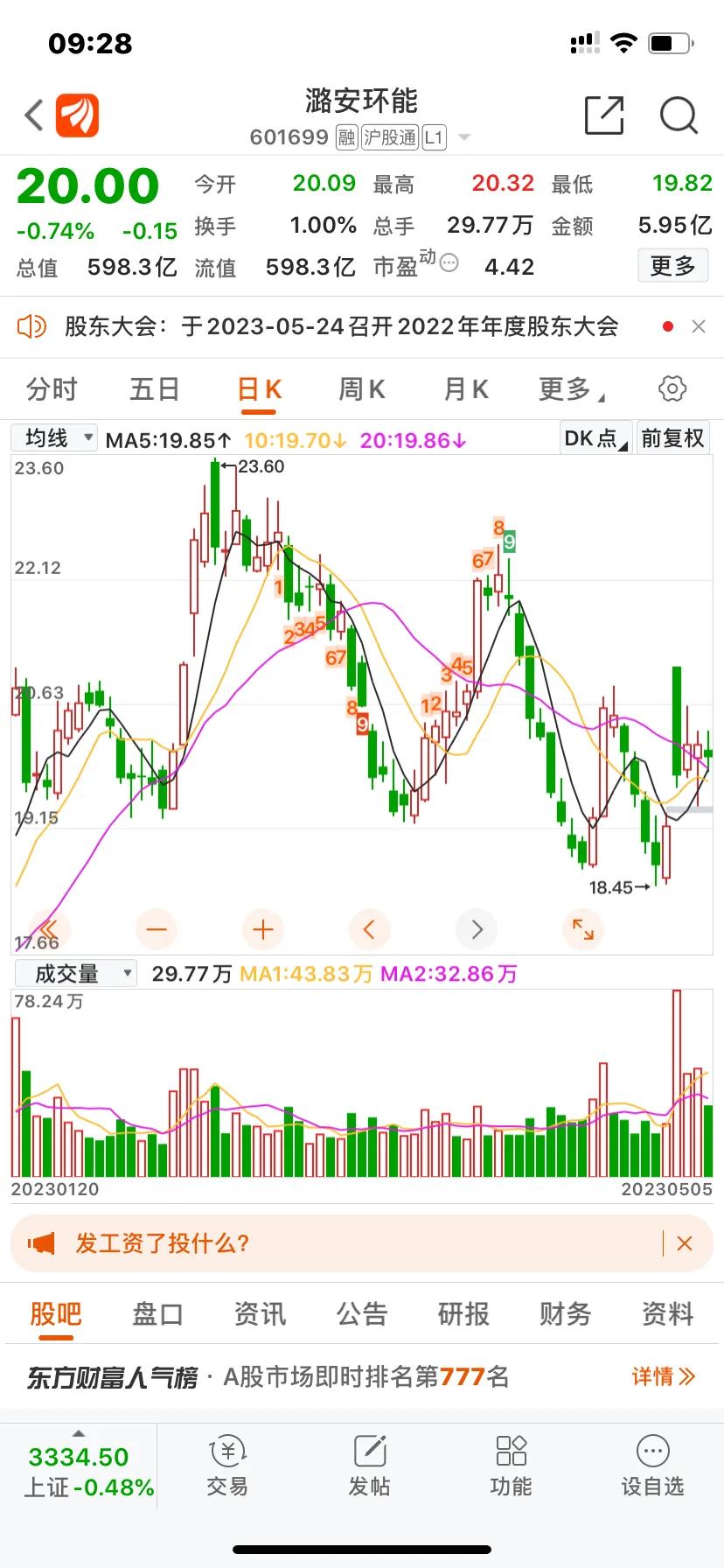Step chart left with the previous arrow
This screenshot has width=724, height=1568.
[369, 929]
